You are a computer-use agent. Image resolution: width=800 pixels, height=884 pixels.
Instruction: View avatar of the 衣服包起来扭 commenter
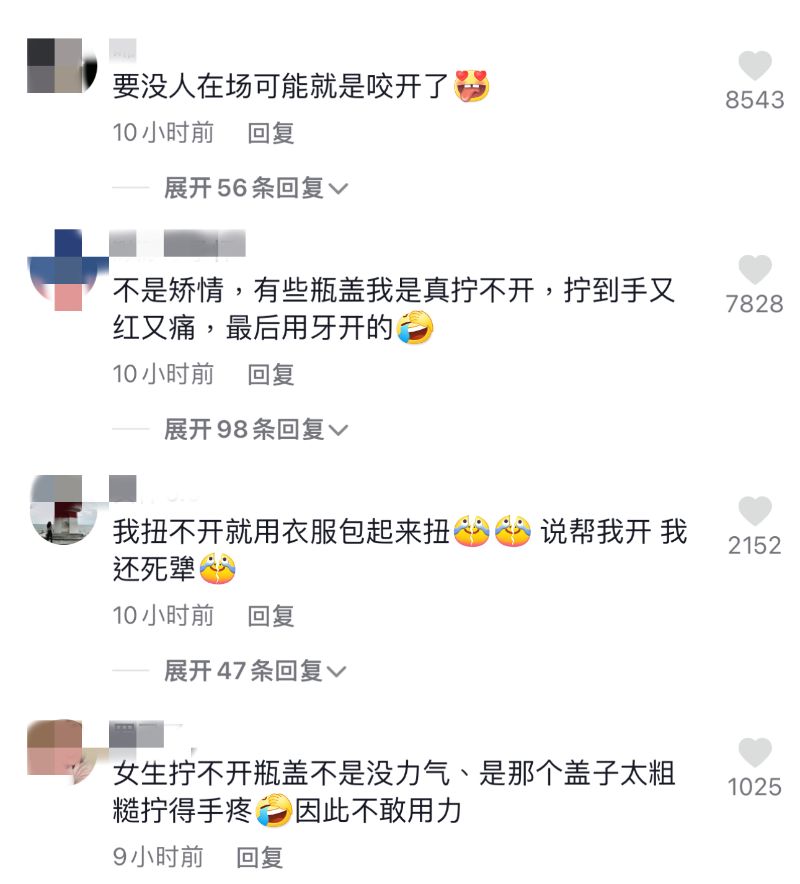[62, 511]
